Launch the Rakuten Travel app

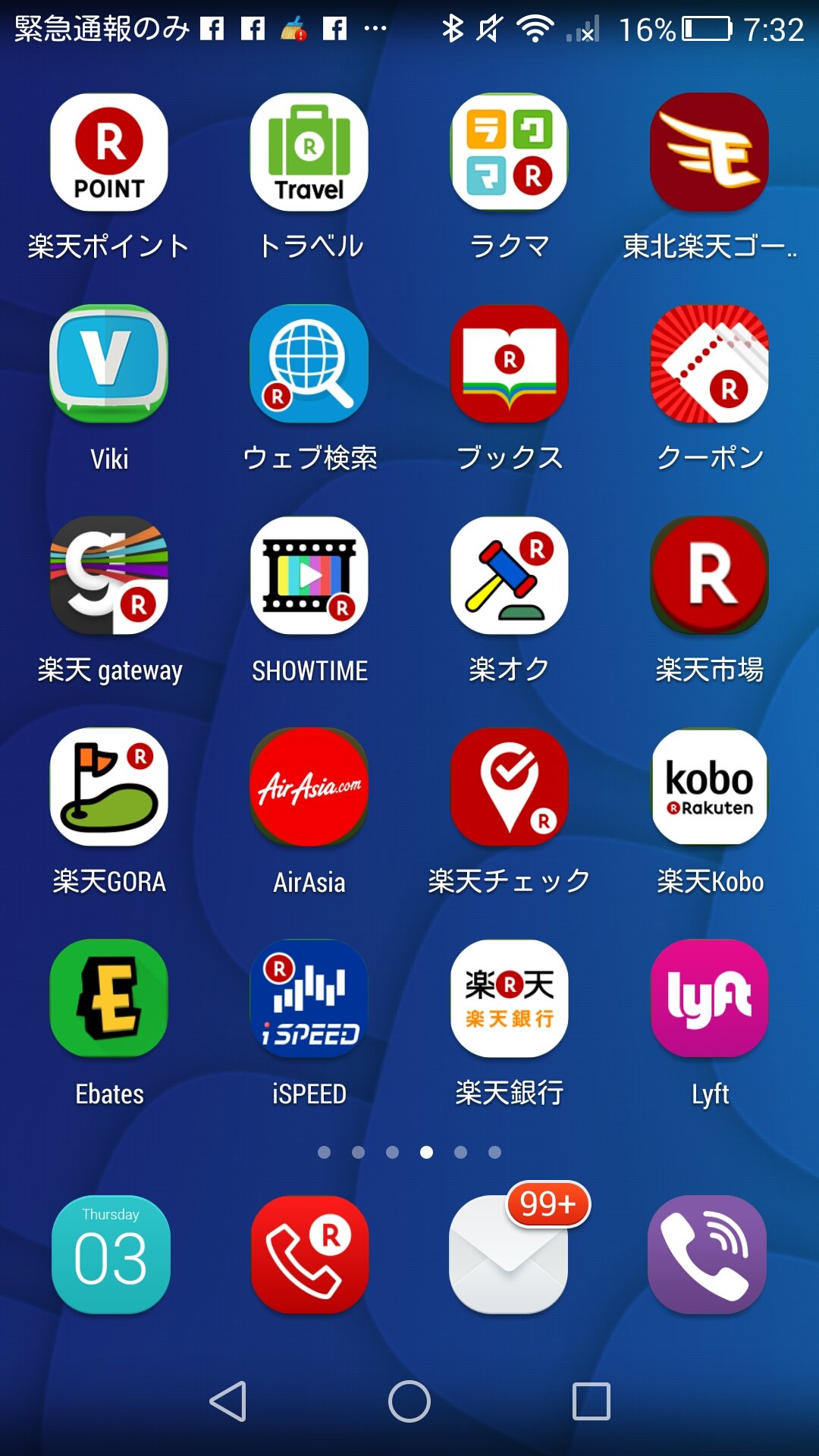[309, 152]
